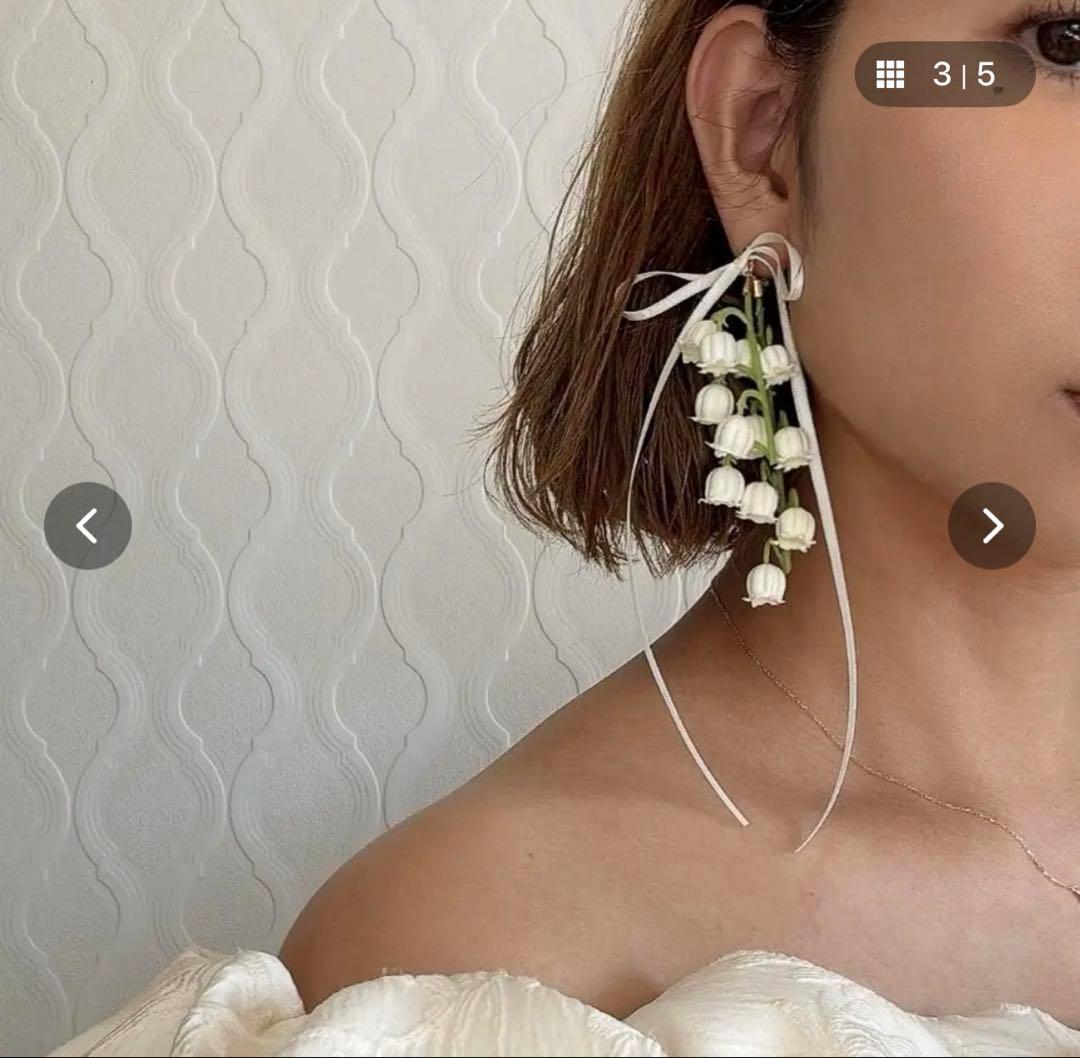Viewport: 1080px width, 1058px height.
Task: Go to the previous image
Action: point(87,526)
